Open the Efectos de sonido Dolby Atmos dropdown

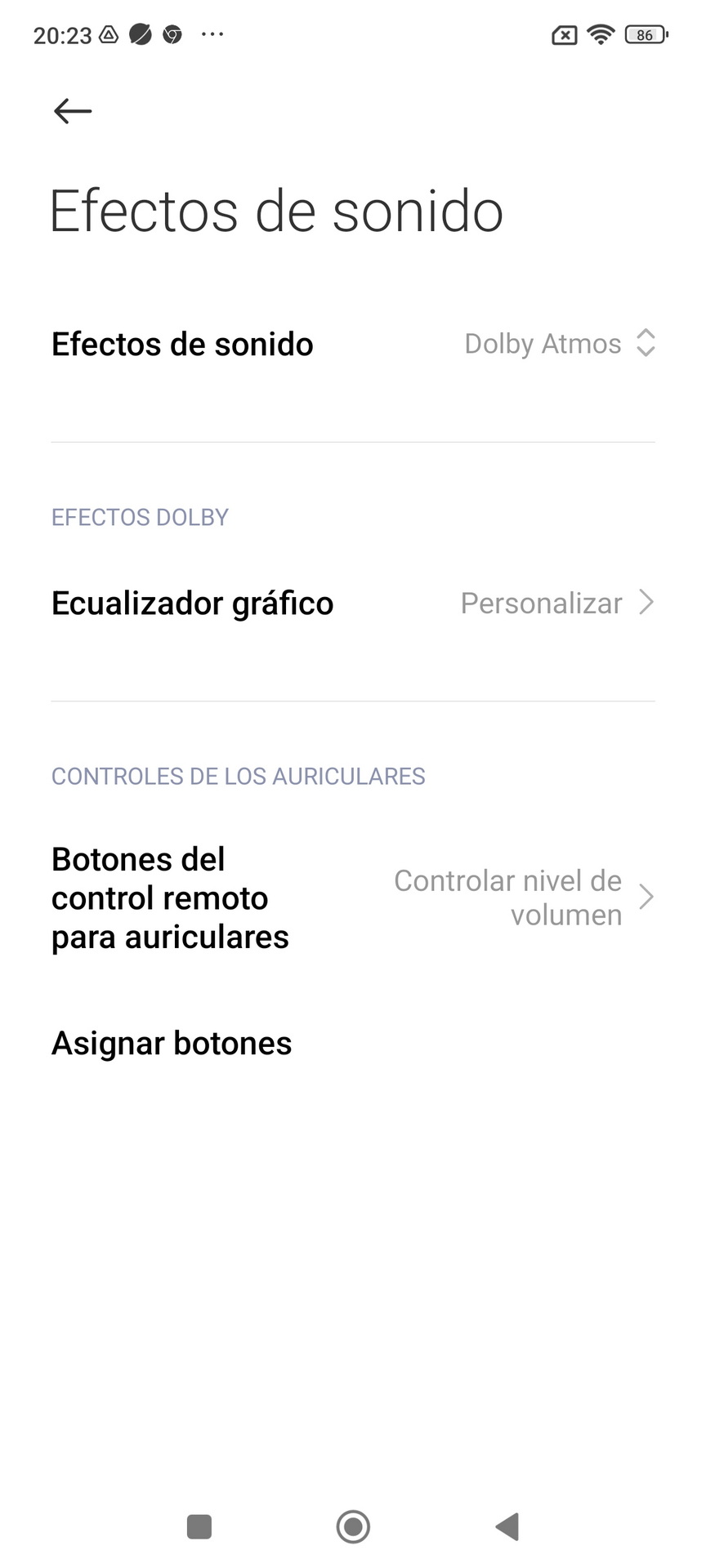353,344
